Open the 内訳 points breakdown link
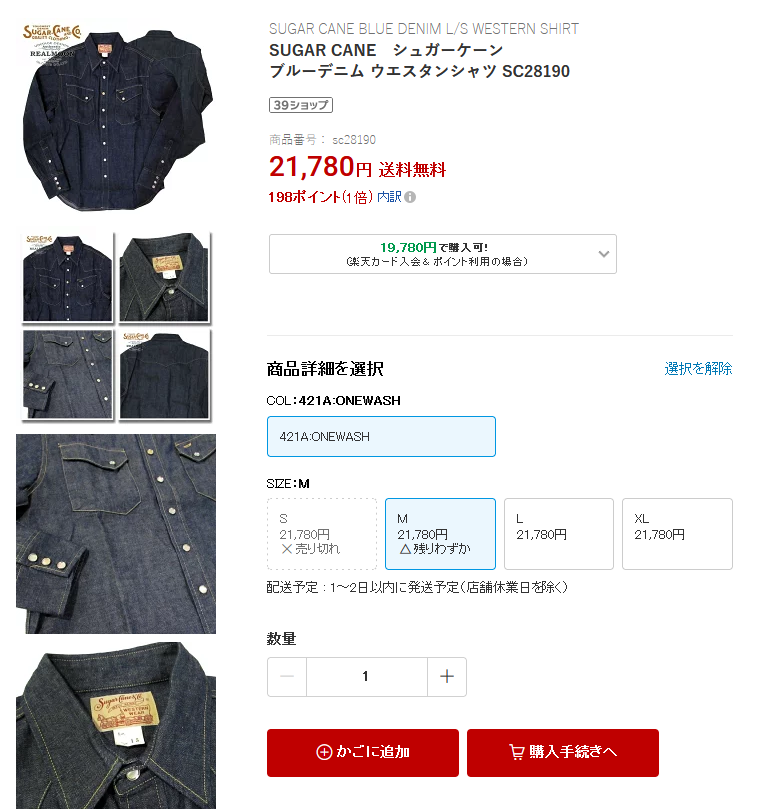This screenshot has width=776, height=809. point(389,197)
